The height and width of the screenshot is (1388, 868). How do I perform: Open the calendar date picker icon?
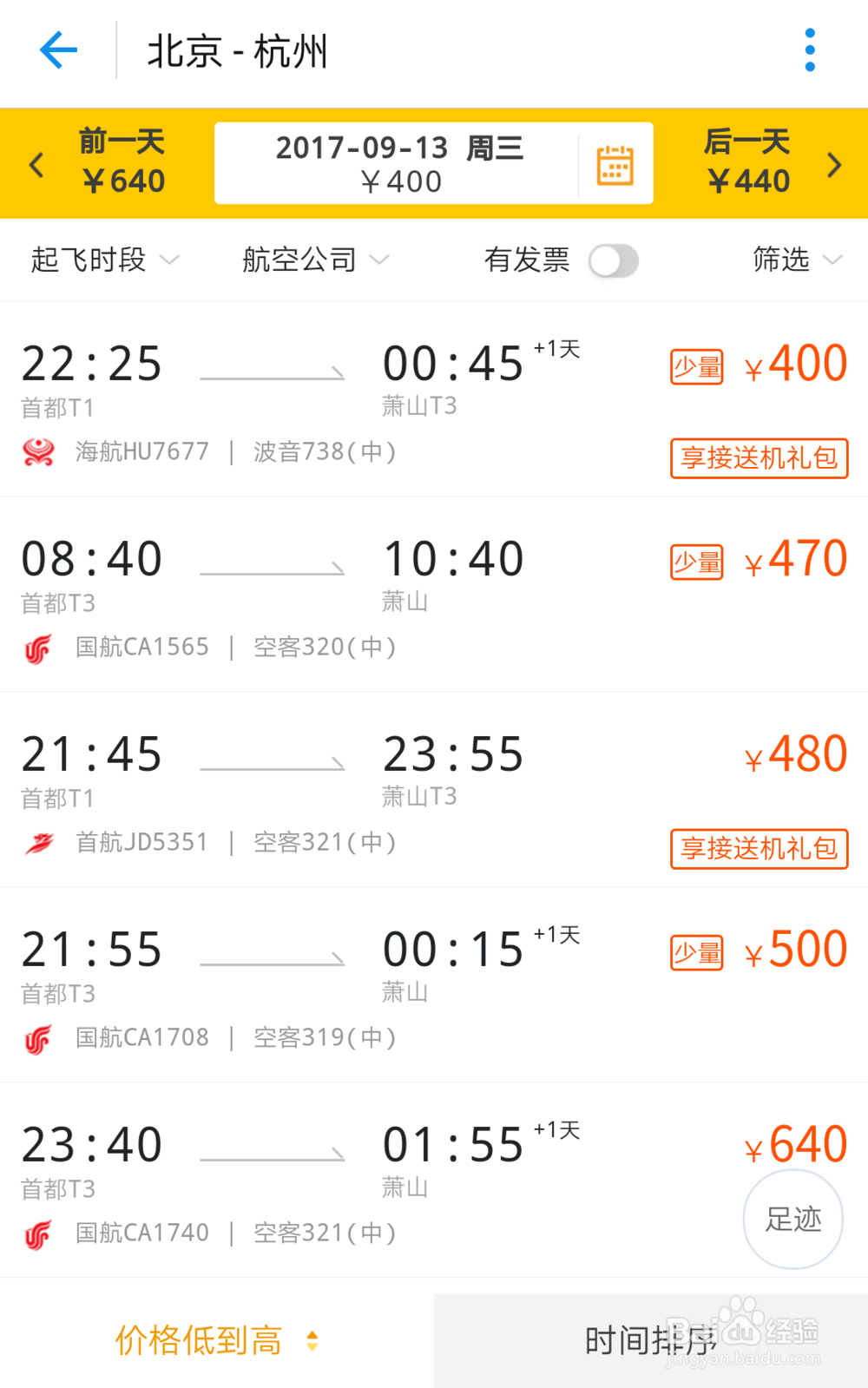click(x=615, y=163)
